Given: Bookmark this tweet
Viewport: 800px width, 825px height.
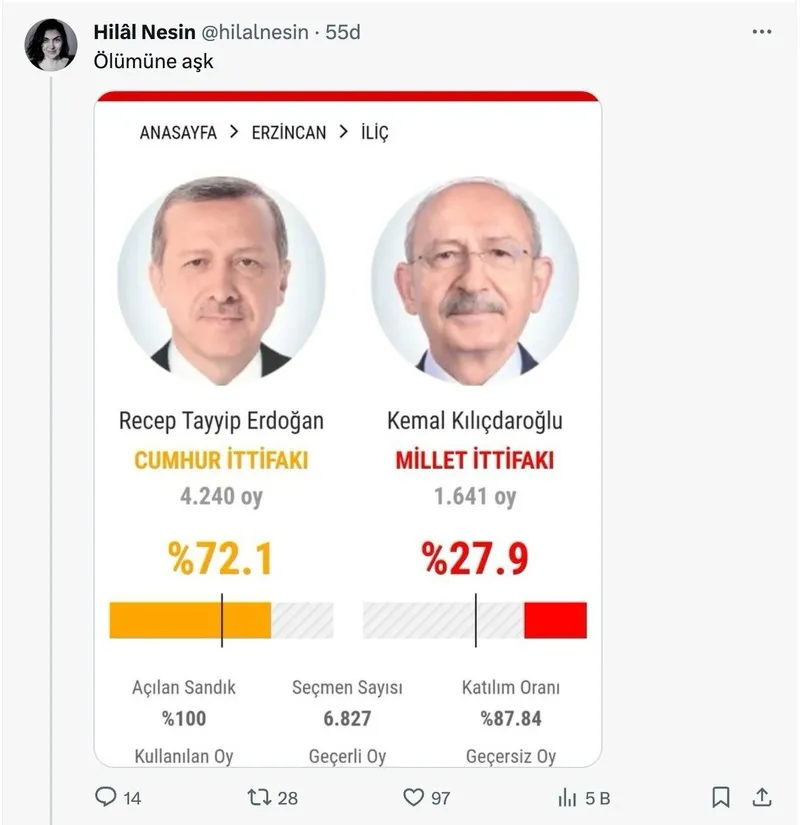Looking at the screenshot, I should pyautogui.click(x=720, y=797).
